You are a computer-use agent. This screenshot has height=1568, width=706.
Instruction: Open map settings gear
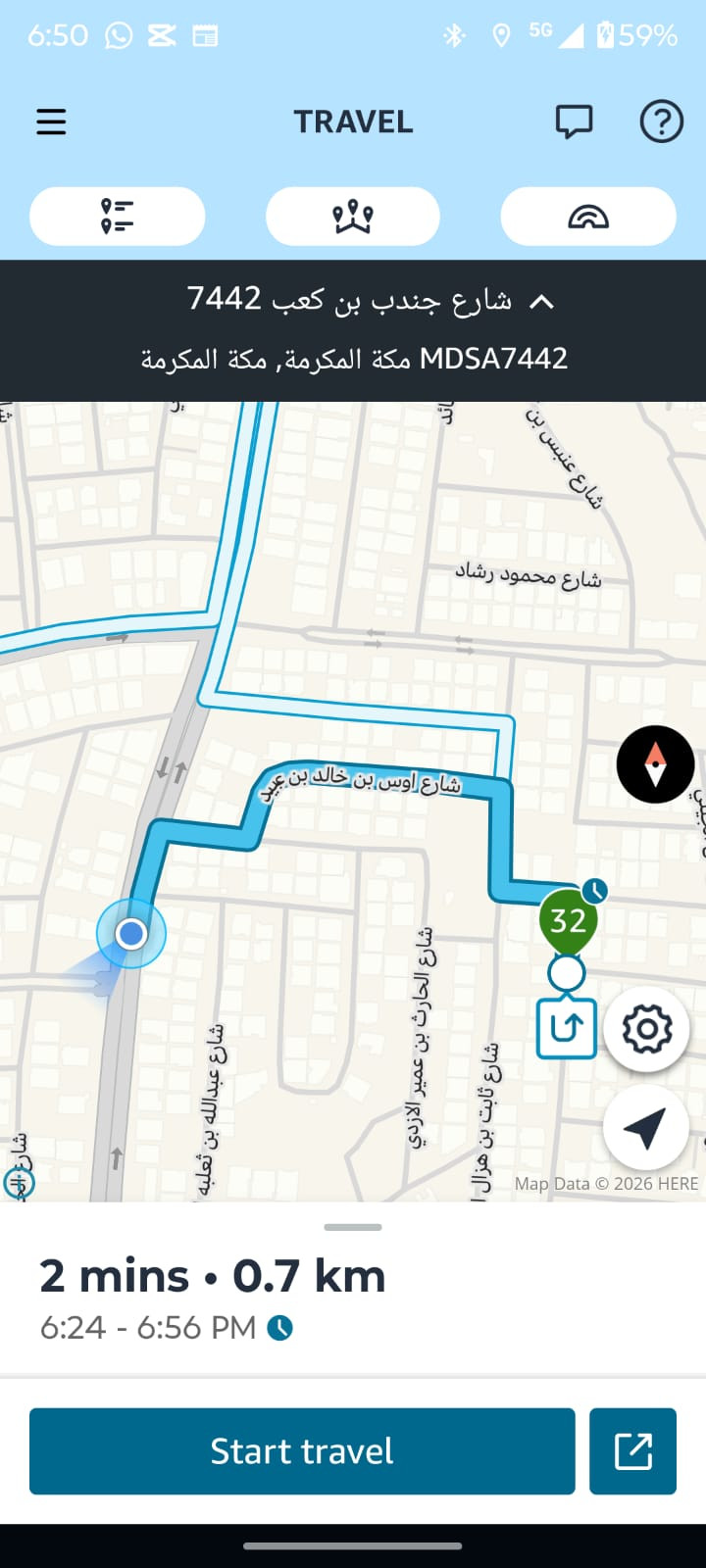(x=646, y=1029)
